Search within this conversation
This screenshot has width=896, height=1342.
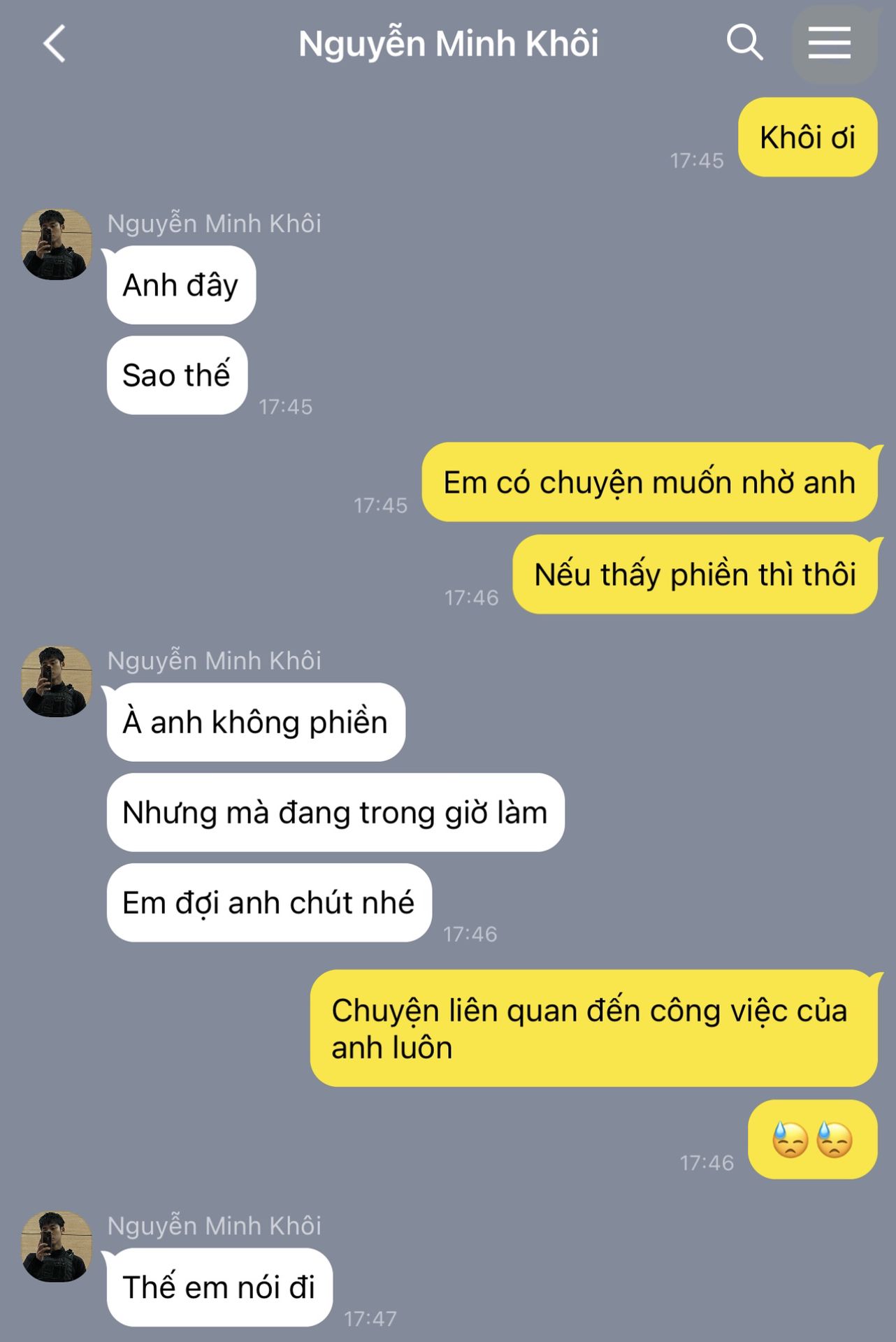(x=744, y=43)
